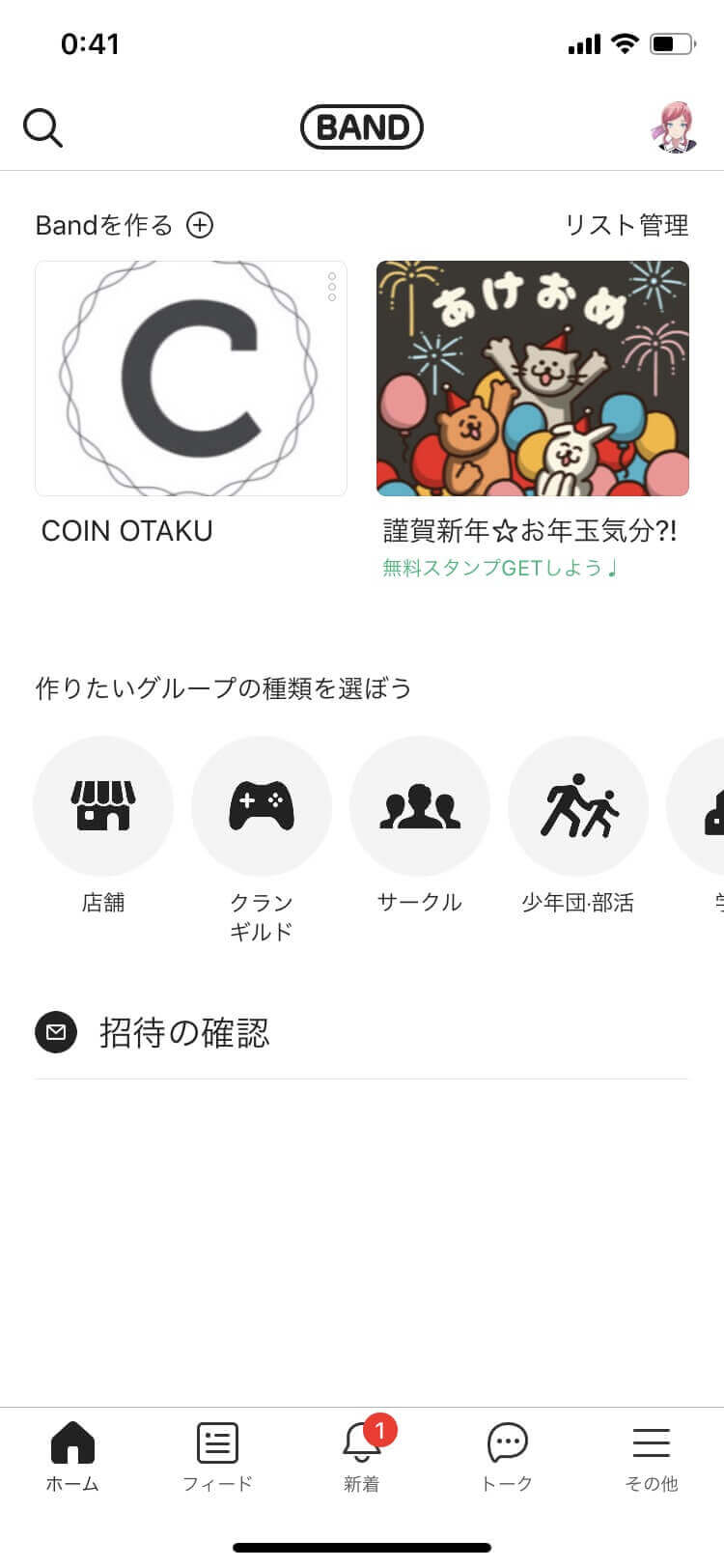Choose the クラン ギルド group type
The height and width of the screenshot is (1568, 724).
point(262,807)
